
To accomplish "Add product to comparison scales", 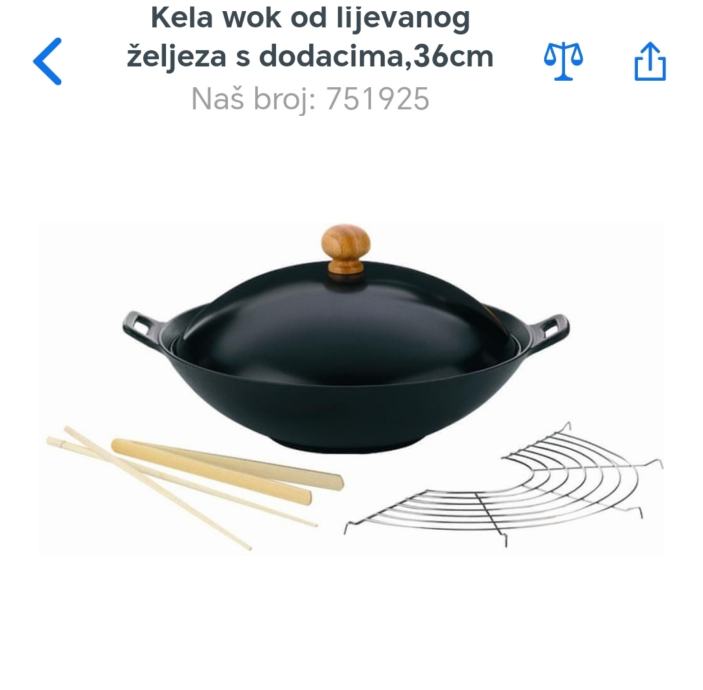I will click(563, 61).
